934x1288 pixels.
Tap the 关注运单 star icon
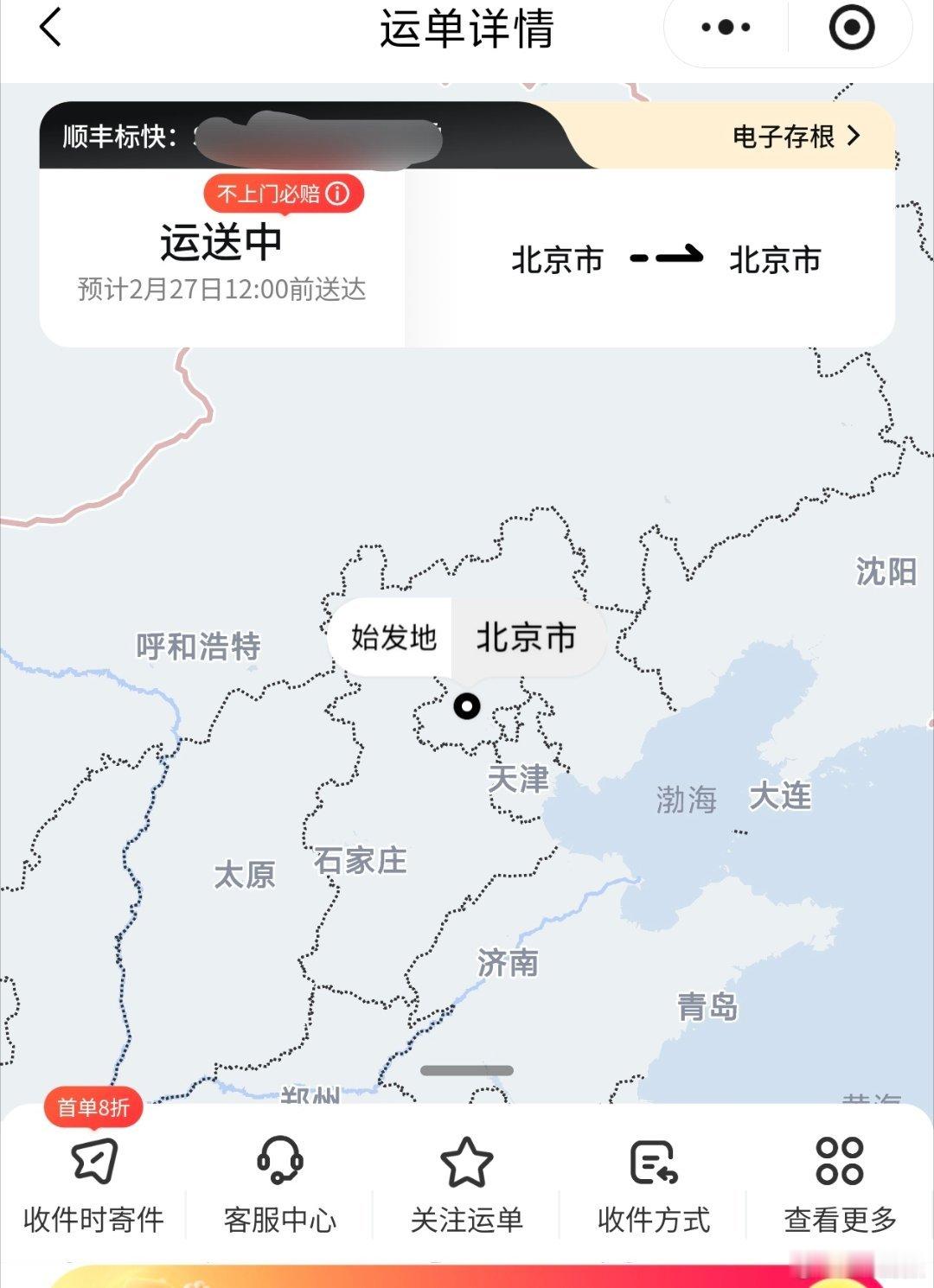pyautogui.click(x=466, y=1164)
